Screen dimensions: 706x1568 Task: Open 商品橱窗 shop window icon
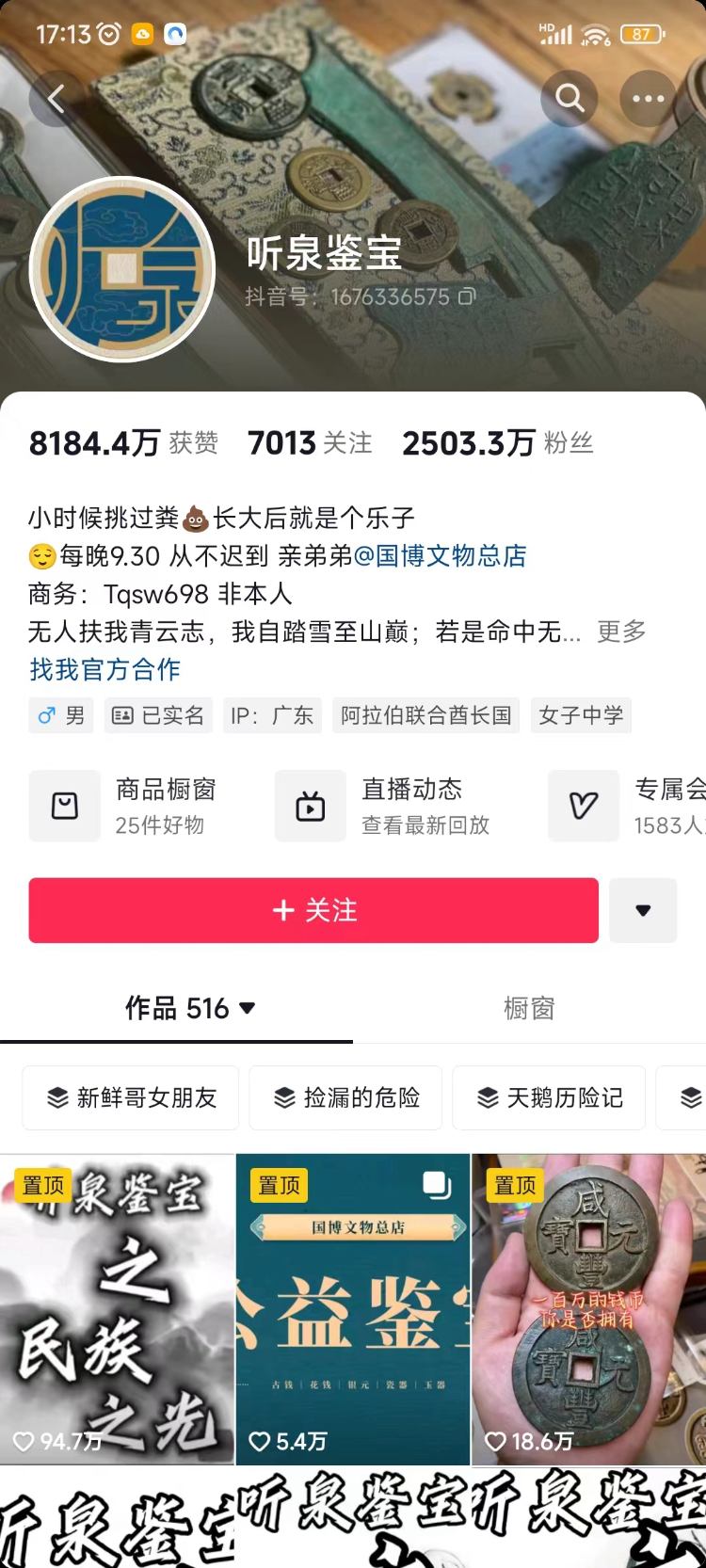tap(64, 806)
